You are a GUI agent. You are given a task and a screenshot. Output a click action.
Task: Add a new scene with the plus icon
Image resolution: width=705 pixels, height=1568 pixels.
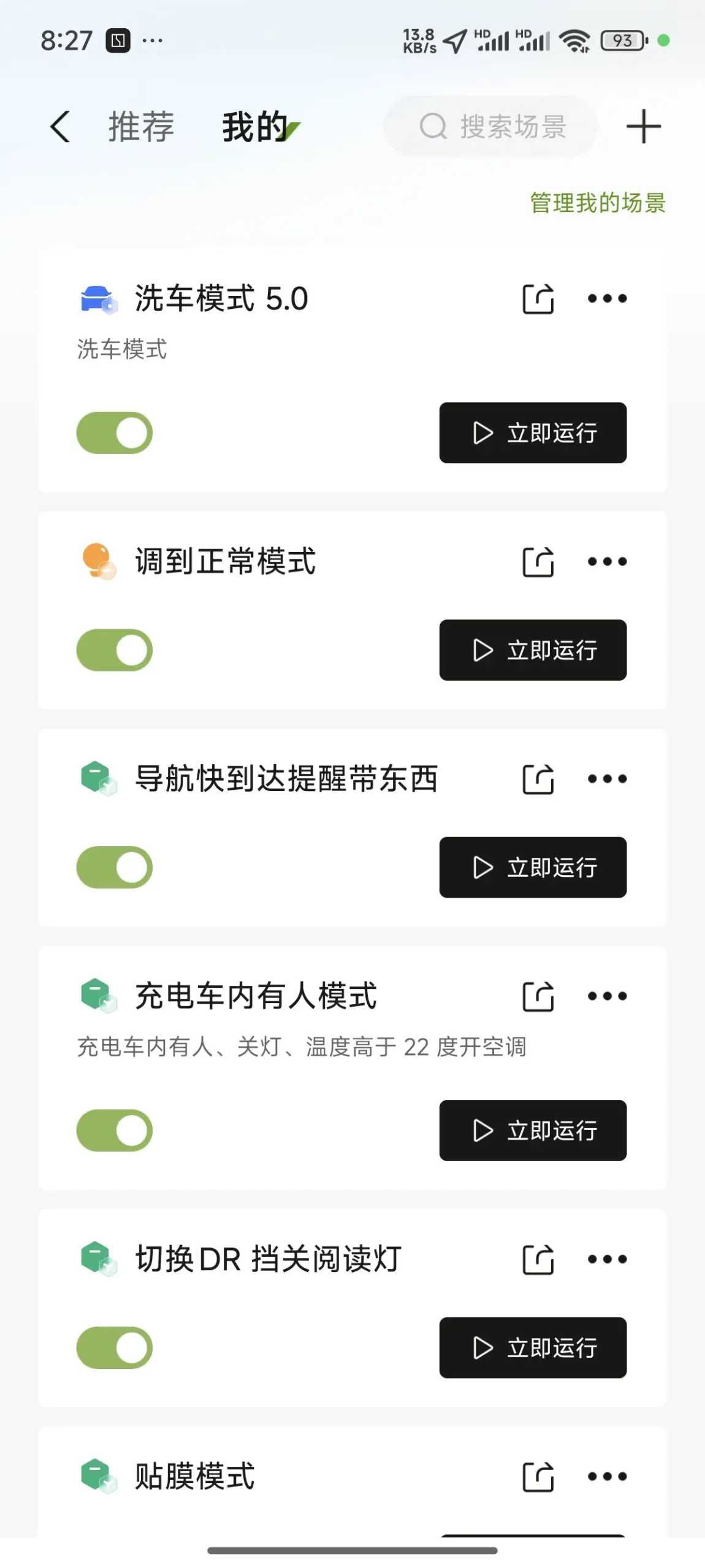[x=643, y=127]
